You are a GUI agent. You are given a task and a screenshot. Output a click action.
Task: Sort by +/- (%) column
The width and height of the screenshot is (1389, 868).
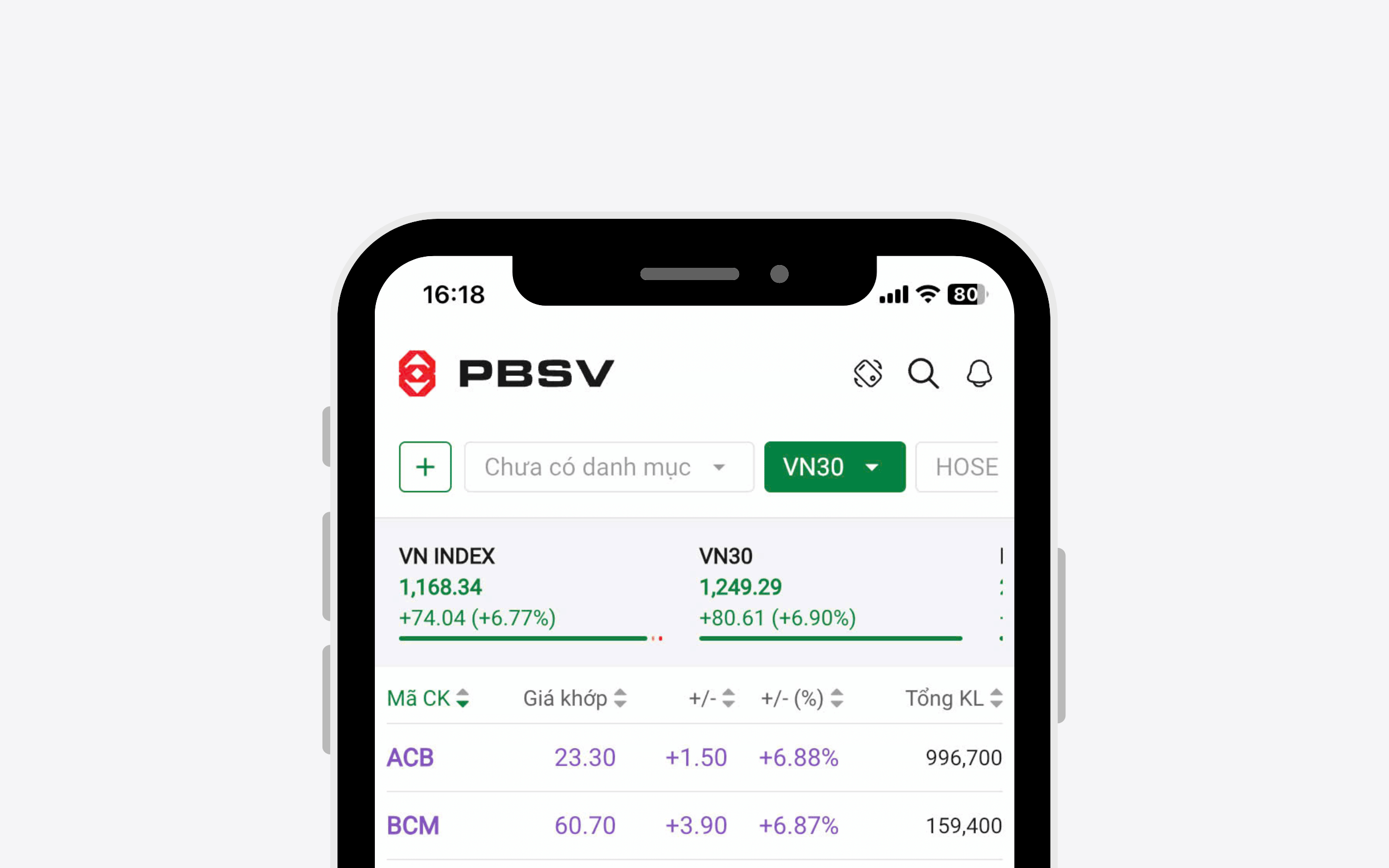(x=801, y=698)
